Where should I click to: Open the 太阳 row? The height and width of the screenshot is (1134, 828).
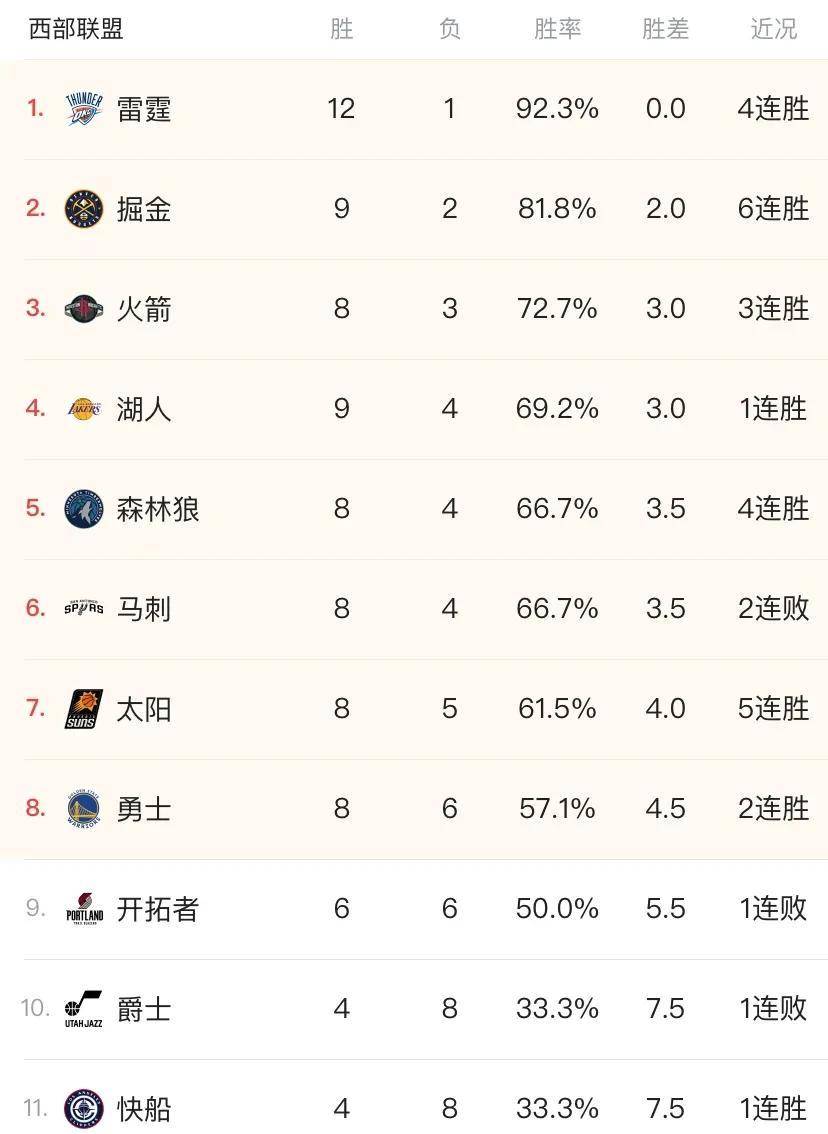point(144,709)
